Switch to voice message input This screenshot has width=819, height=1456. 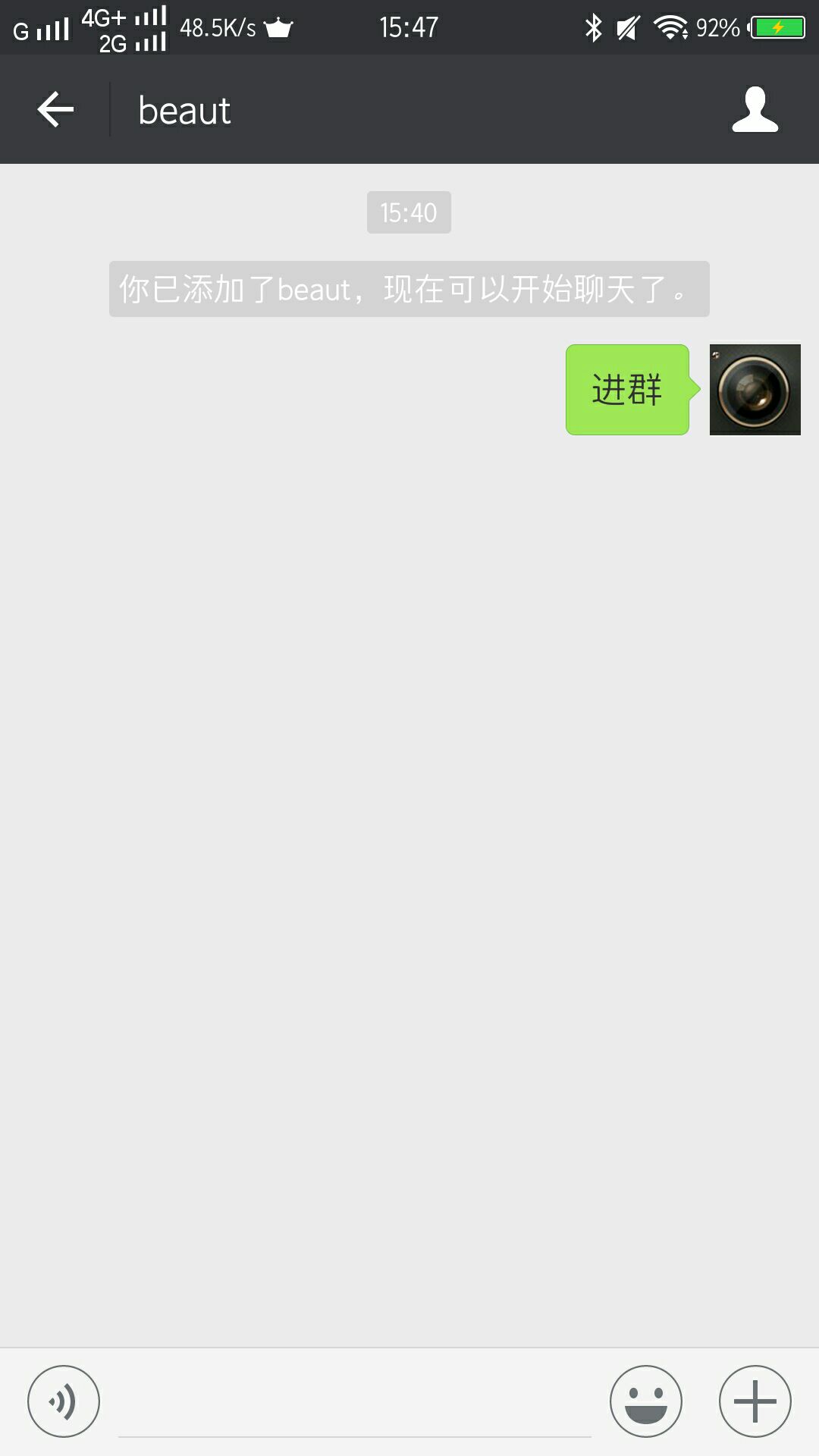click(x=64, y=1401)
